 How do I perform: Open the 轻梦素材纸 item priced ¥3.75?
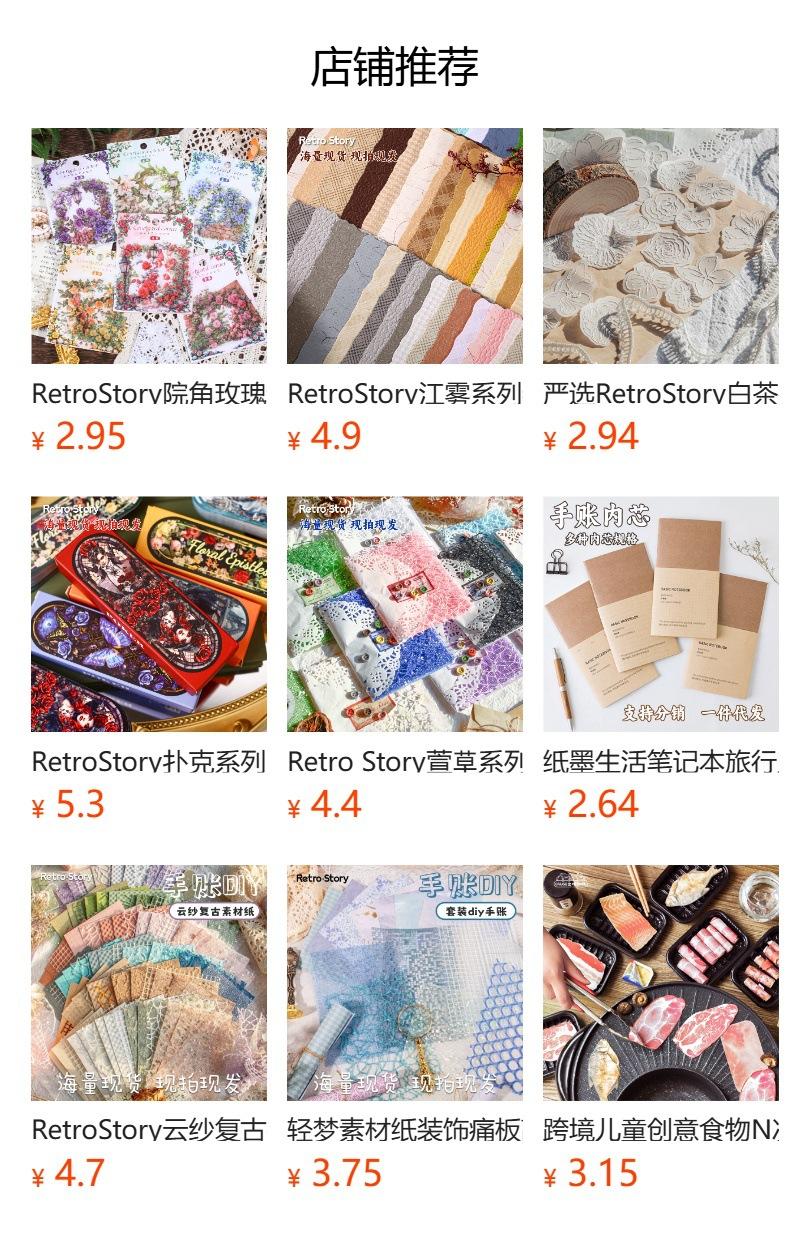coord(404,982)
